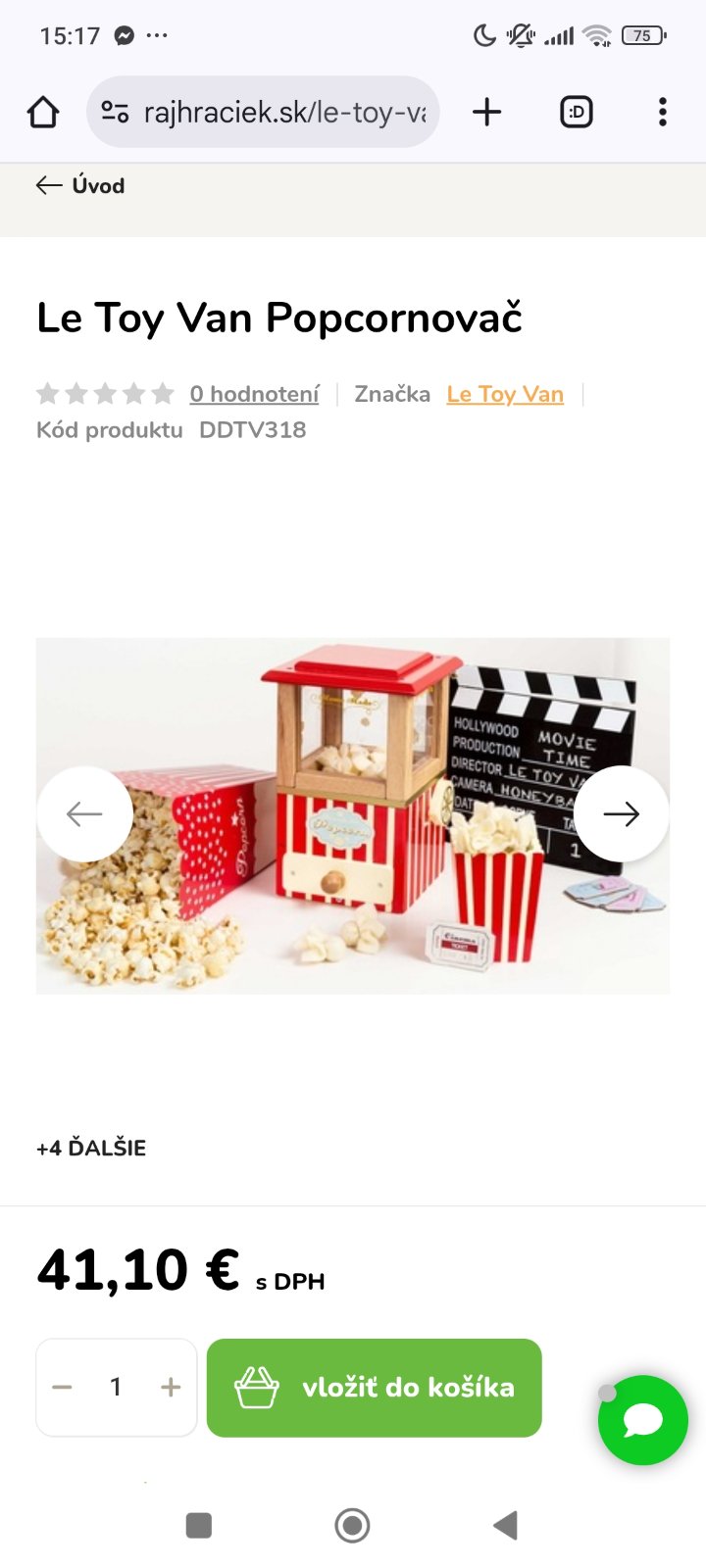
Task: Tap the rajhraciek.sk address bar
Action: point(263,113)
